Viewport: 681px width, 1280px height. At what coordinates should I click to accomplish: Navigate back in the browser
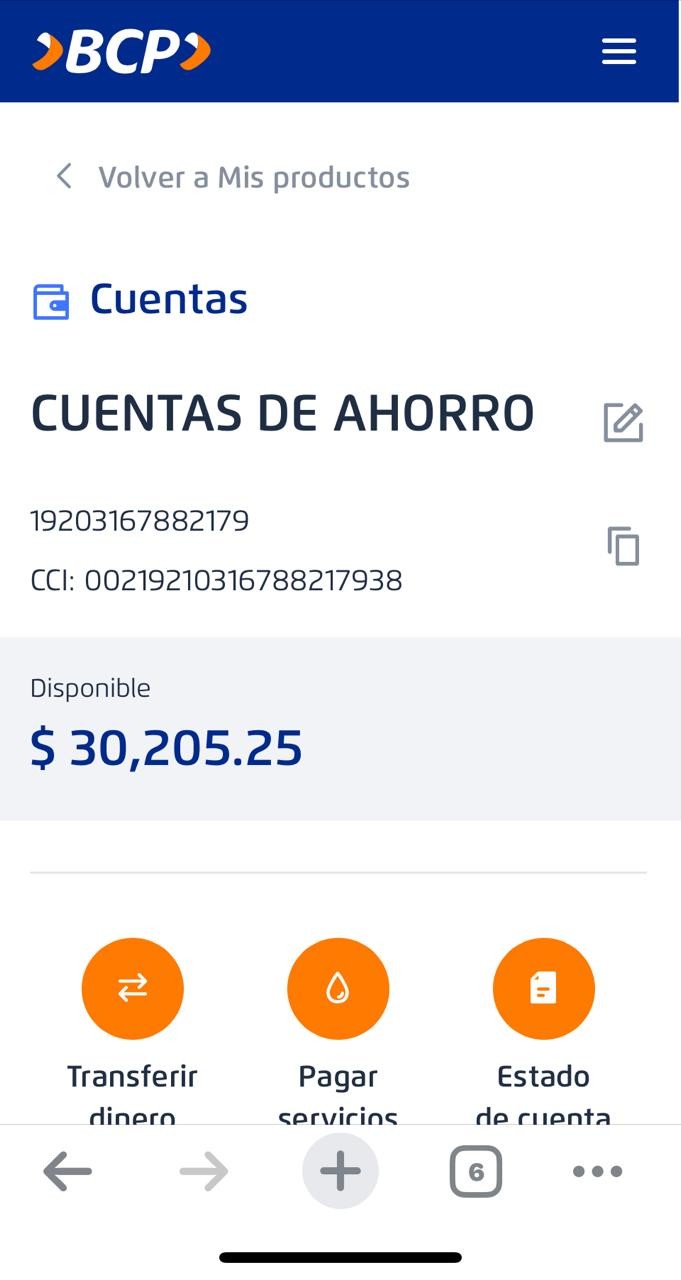pyautogui.click(x=68, y=1171)
